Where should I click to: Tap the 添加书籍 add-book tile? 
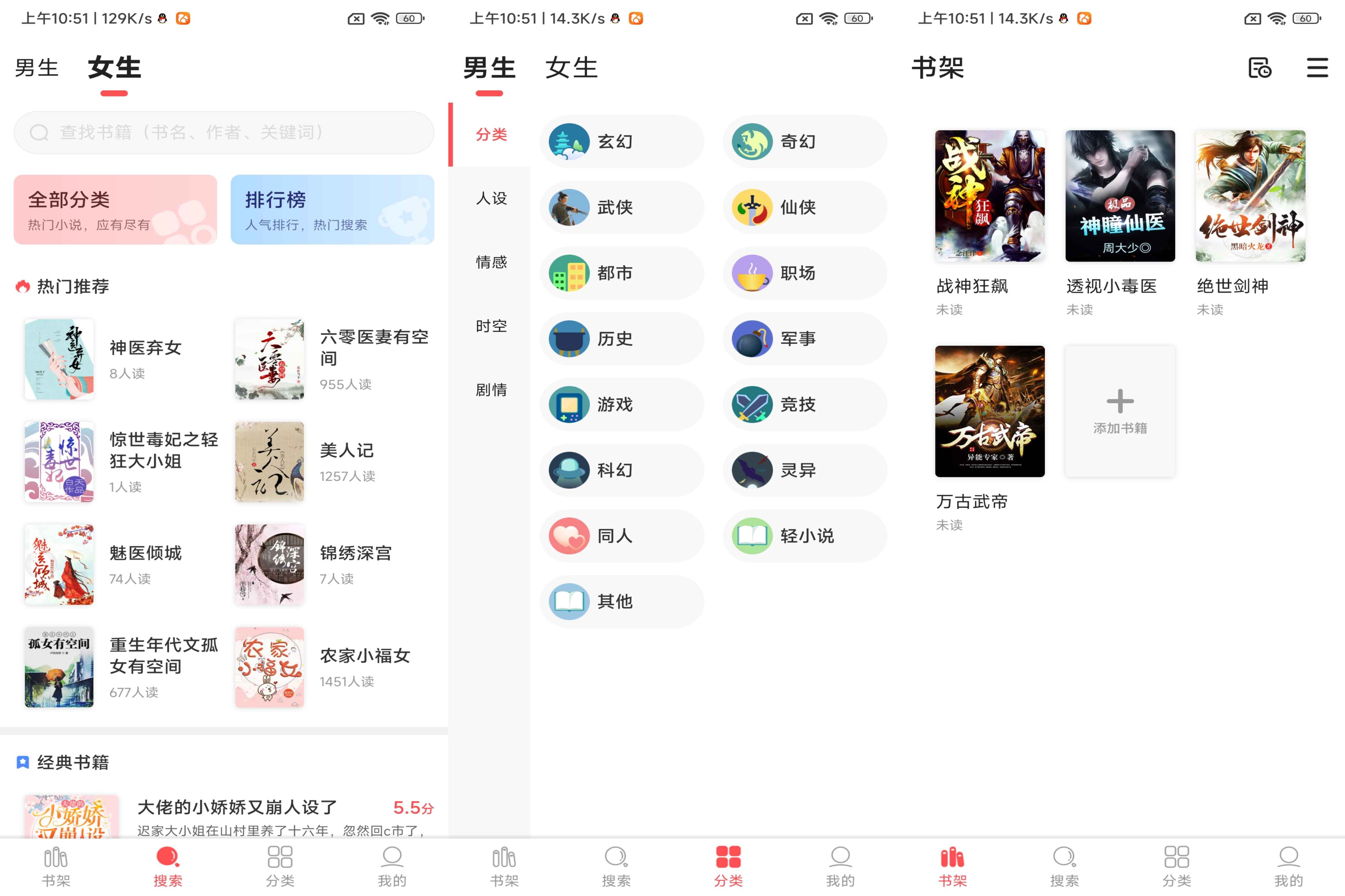click(1120, 411)
